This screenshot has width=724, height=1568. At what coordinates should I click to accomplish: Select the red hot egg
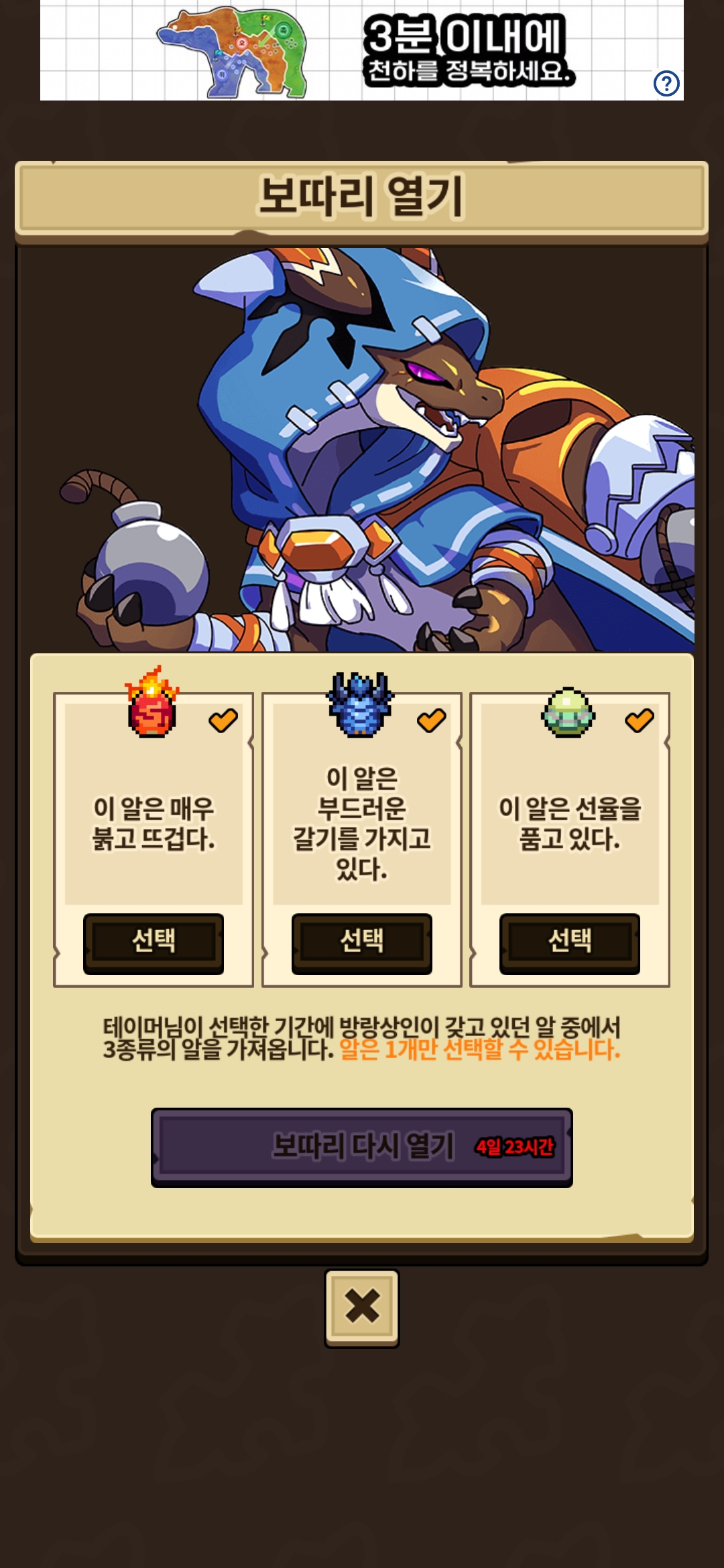click(154, 941)
